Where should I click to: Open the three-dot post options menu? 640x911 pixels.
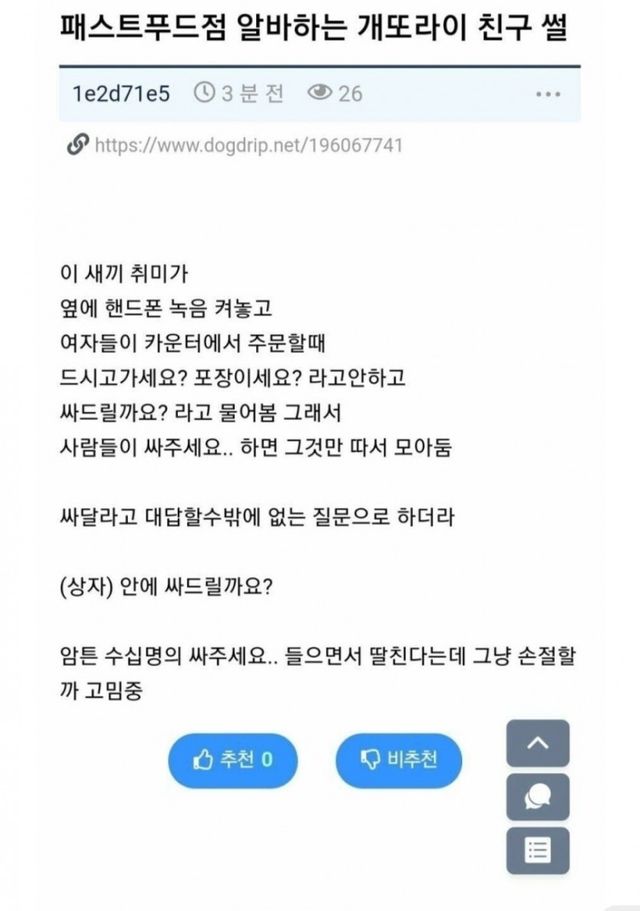548,94
